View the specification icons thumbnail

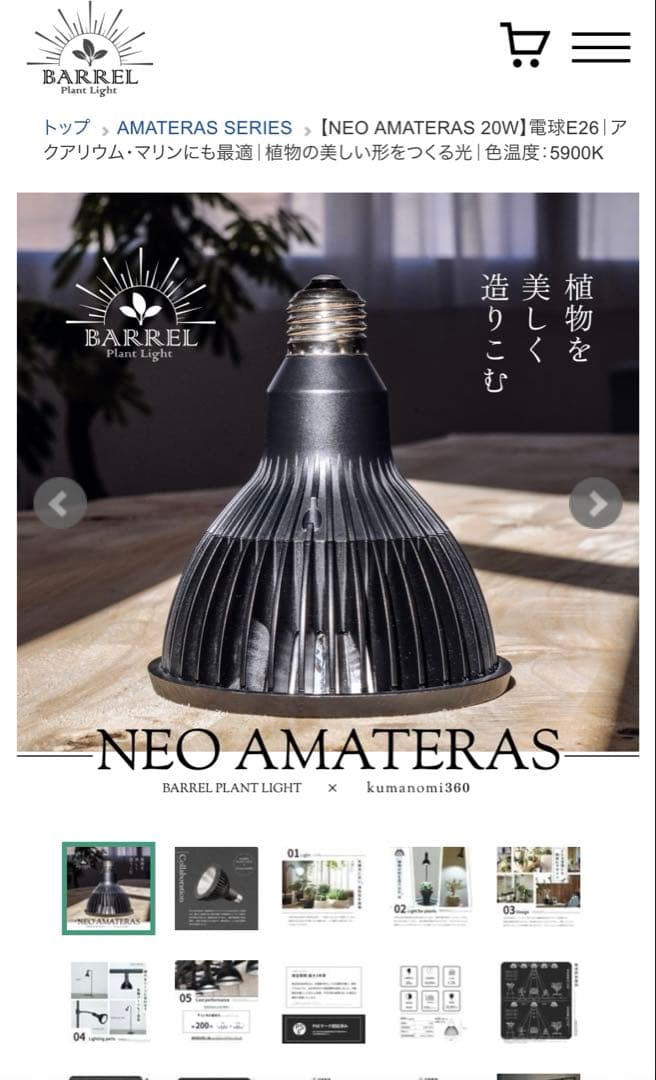coord(432,1003)
